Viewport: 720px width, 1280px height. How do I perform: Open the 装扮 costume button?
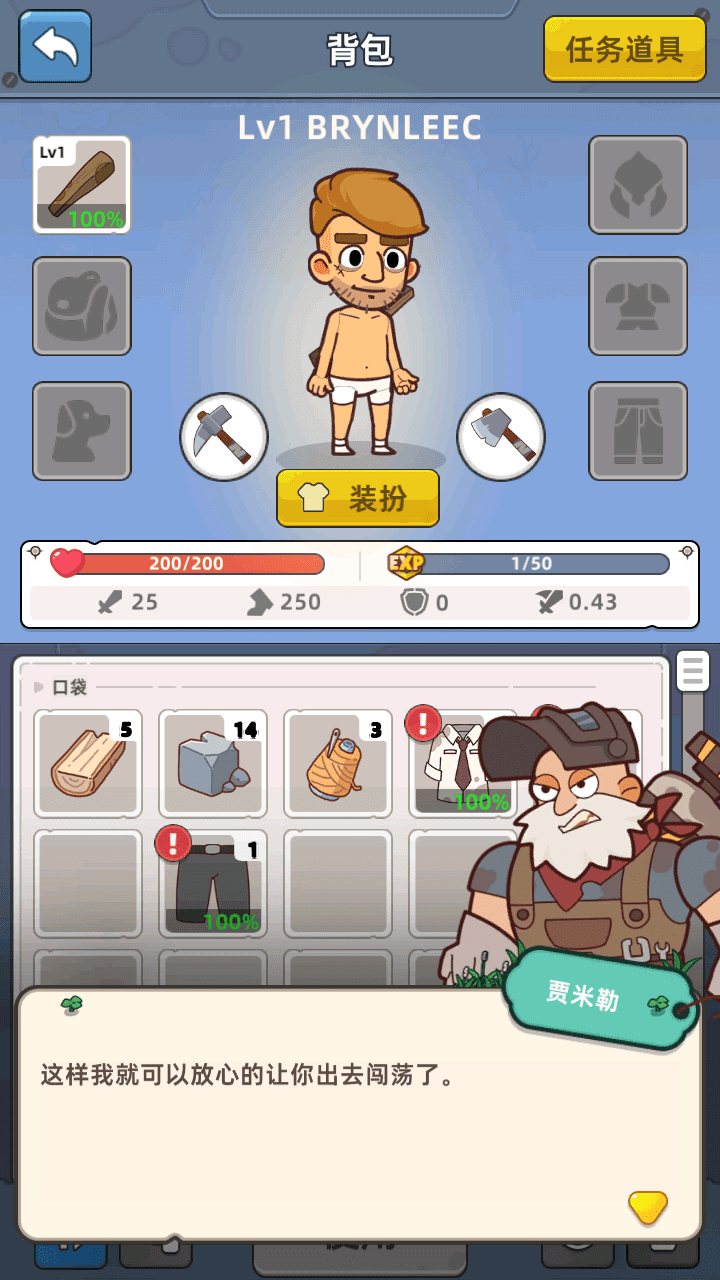click(x=358, y=498)
